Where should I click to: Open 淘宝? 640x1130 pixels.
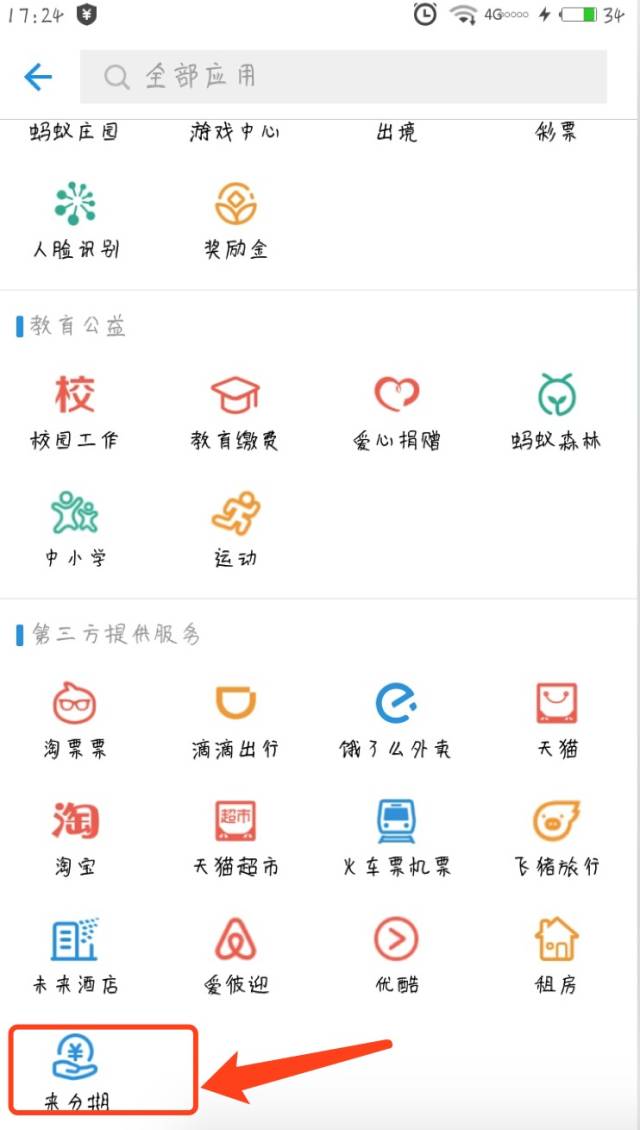pos(75,836)
